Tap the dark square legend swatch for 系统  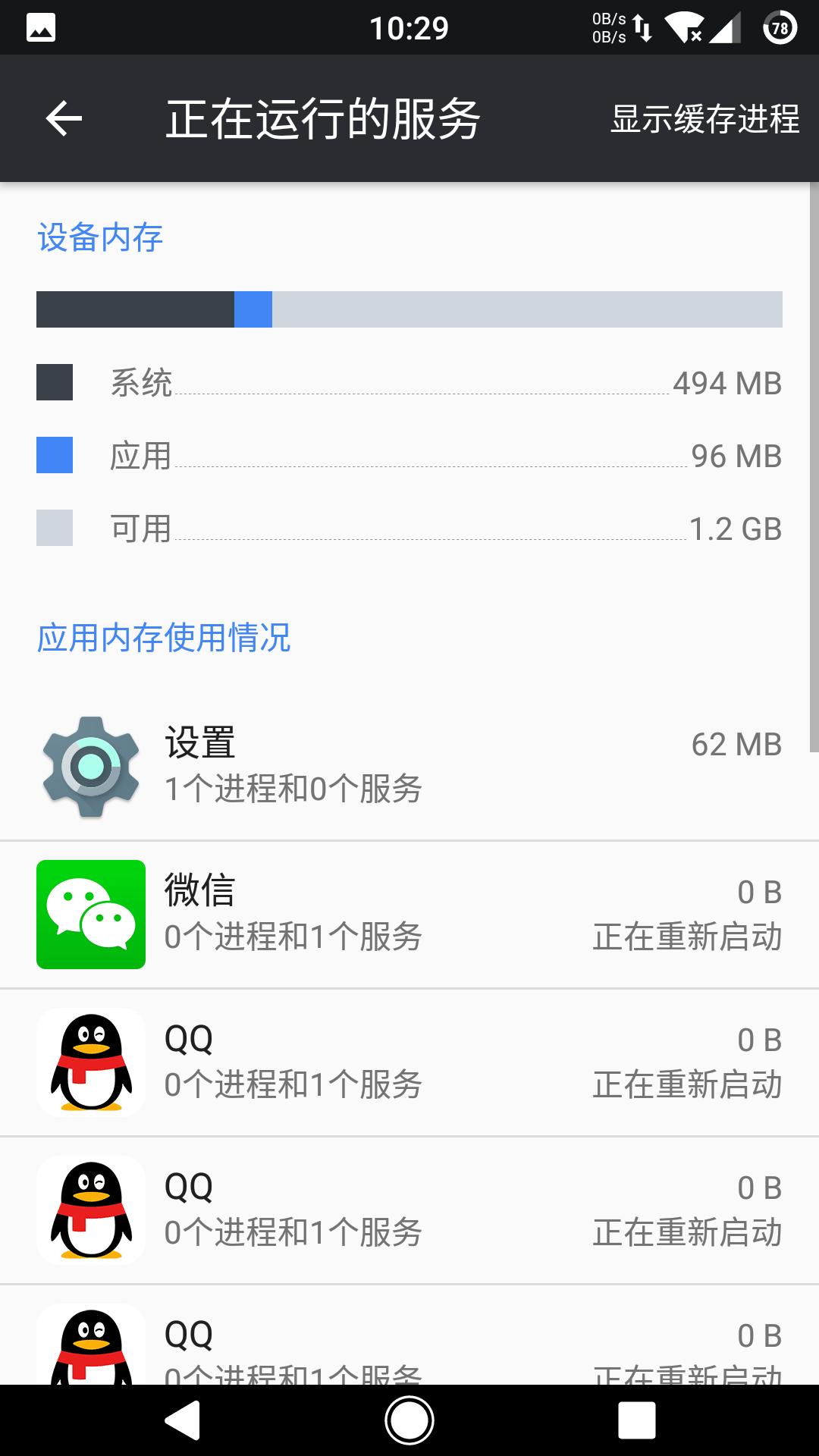click(x=55, y=383)
